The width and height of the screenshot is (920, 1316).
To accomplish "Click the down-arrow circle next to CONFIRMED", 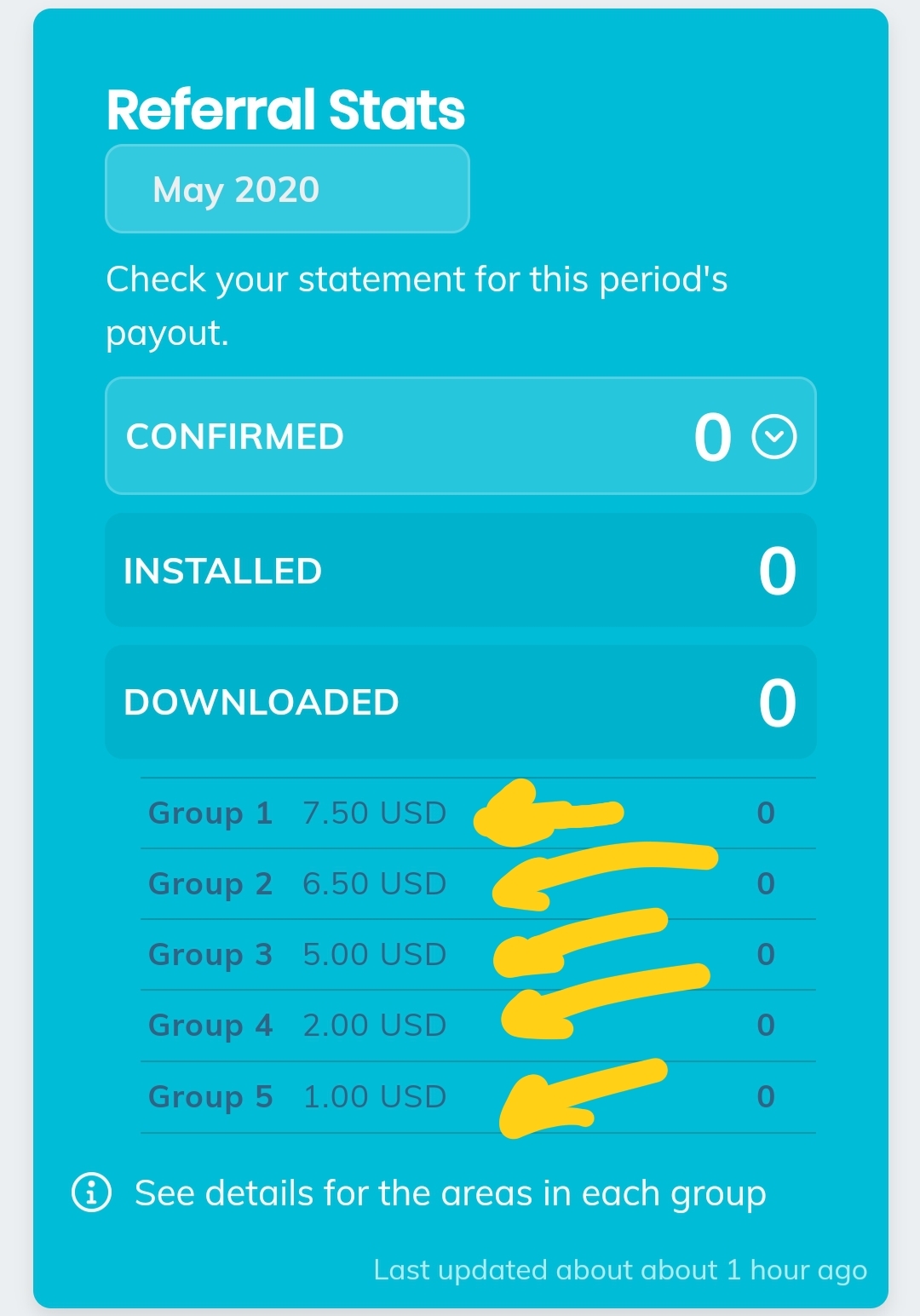I will point(773,436).
